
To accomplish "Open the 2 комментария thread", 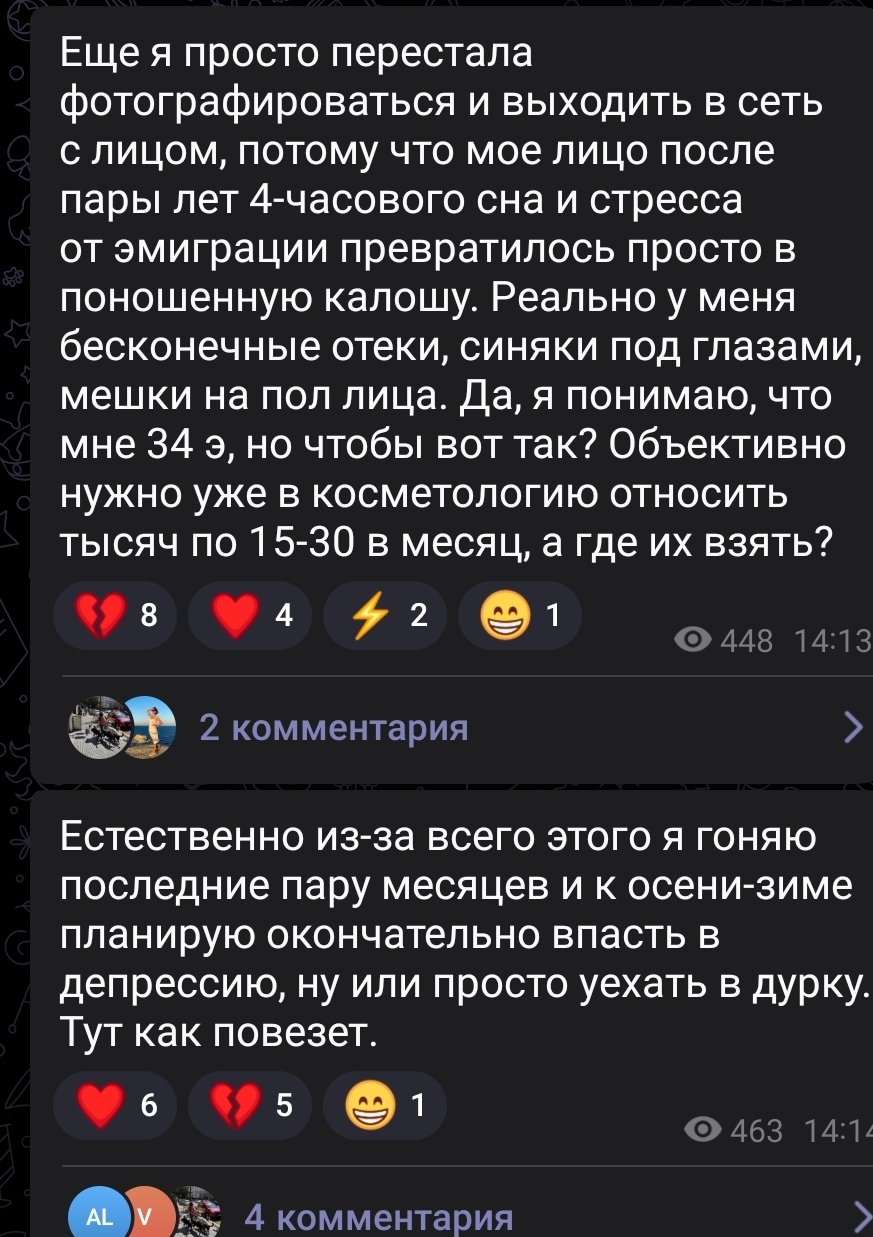I will point(450,728).
